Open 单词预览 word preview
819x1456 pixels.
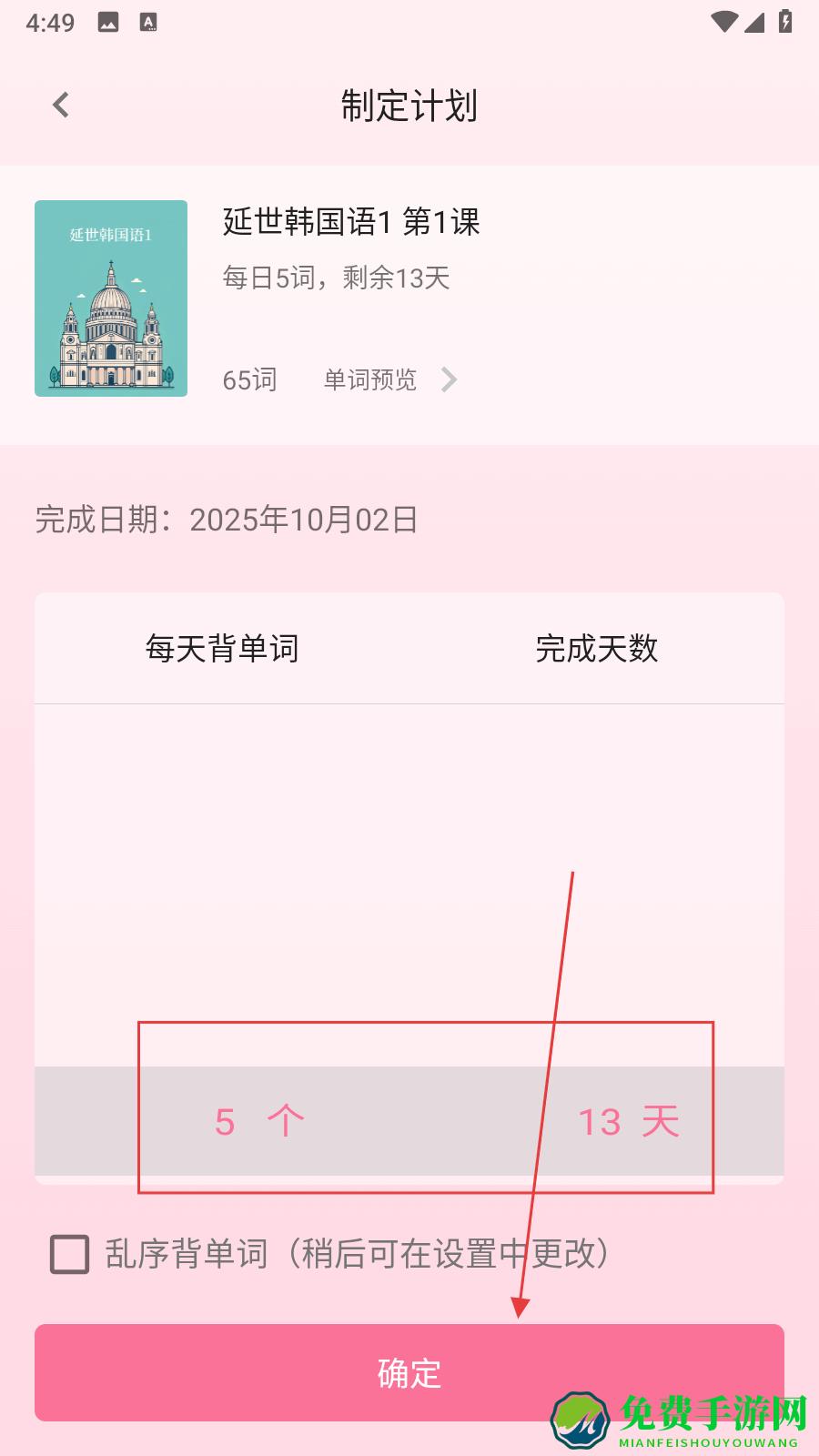click(x=390, y=379)
